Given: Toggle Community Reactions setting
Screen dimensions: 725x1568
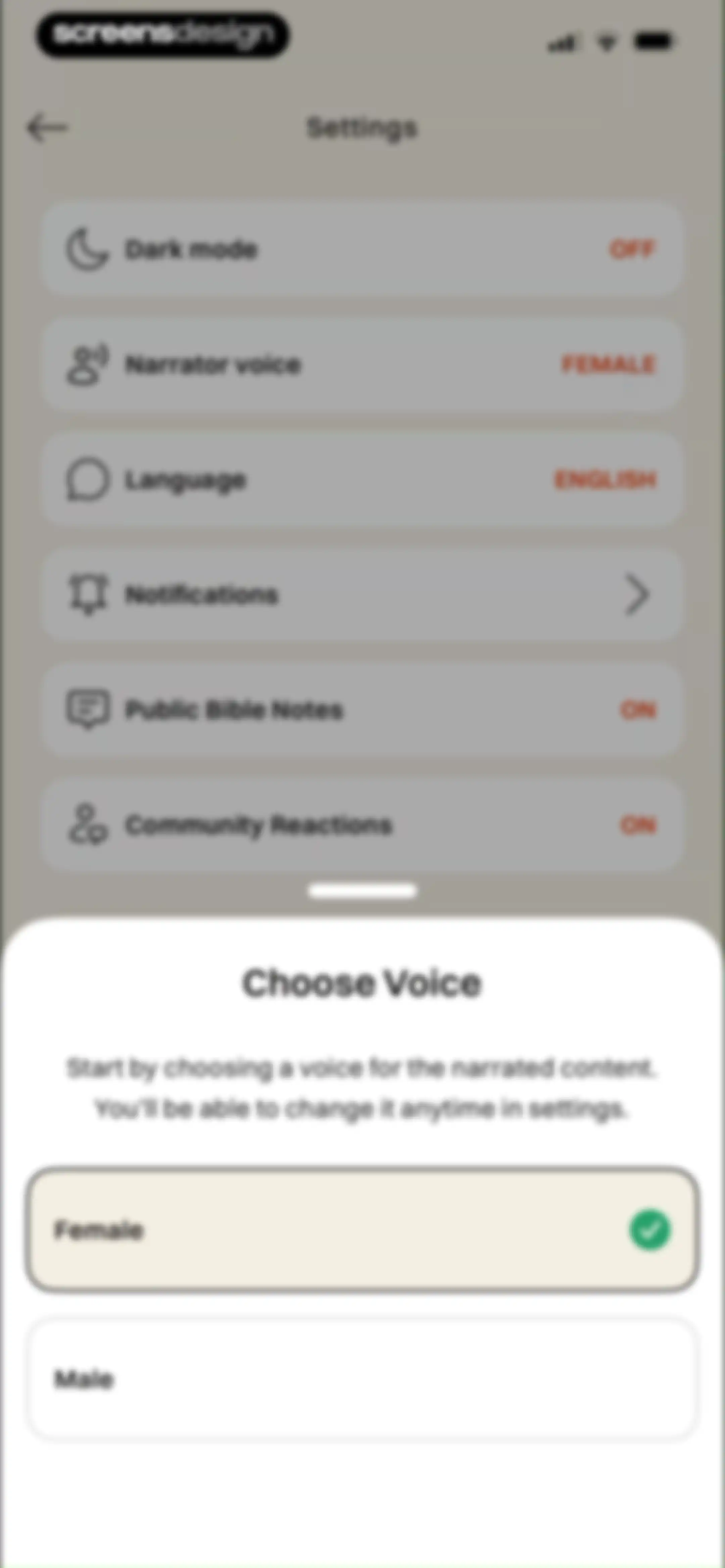Looking at the screenshot, I should [x=362, y=825].
